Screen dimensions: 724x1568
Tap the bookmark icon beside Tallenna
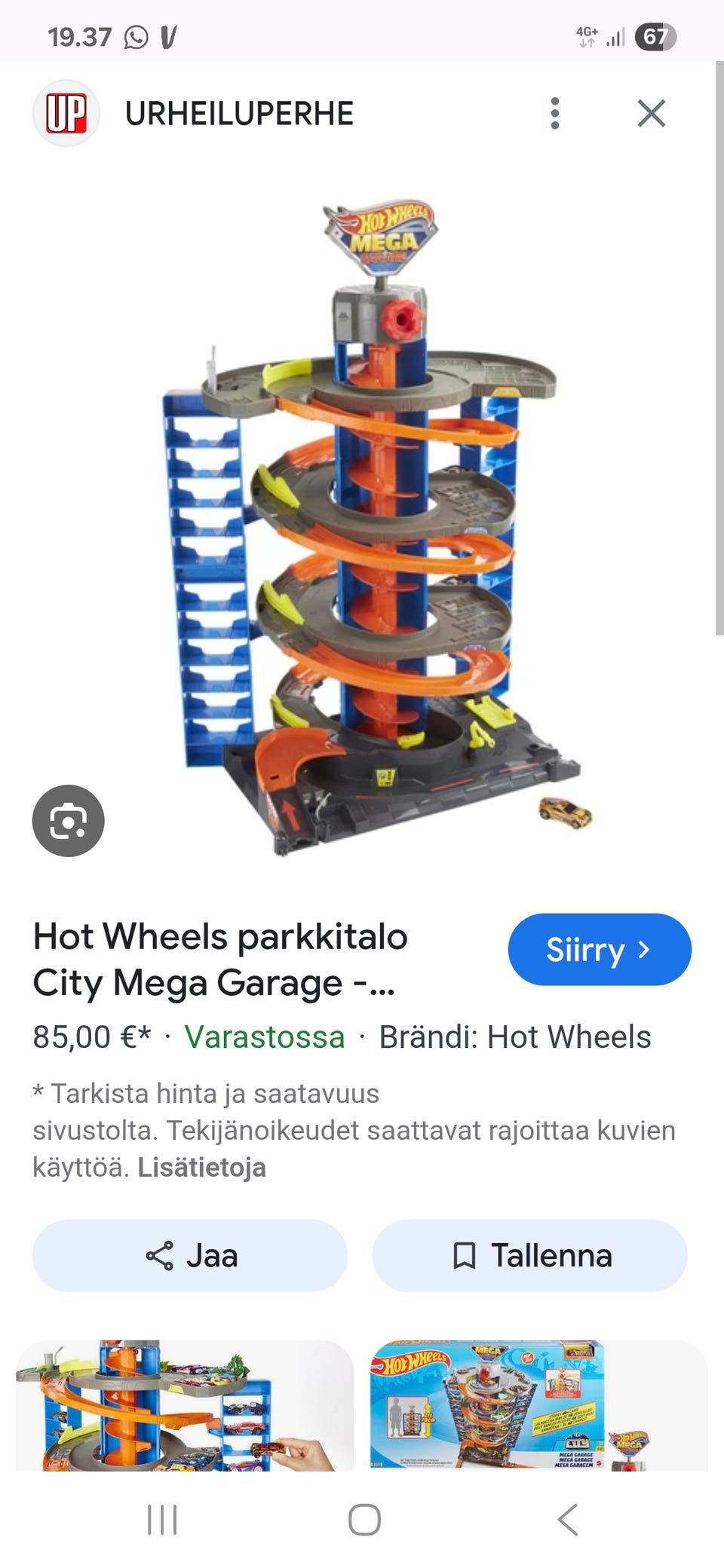point(465,1255)
